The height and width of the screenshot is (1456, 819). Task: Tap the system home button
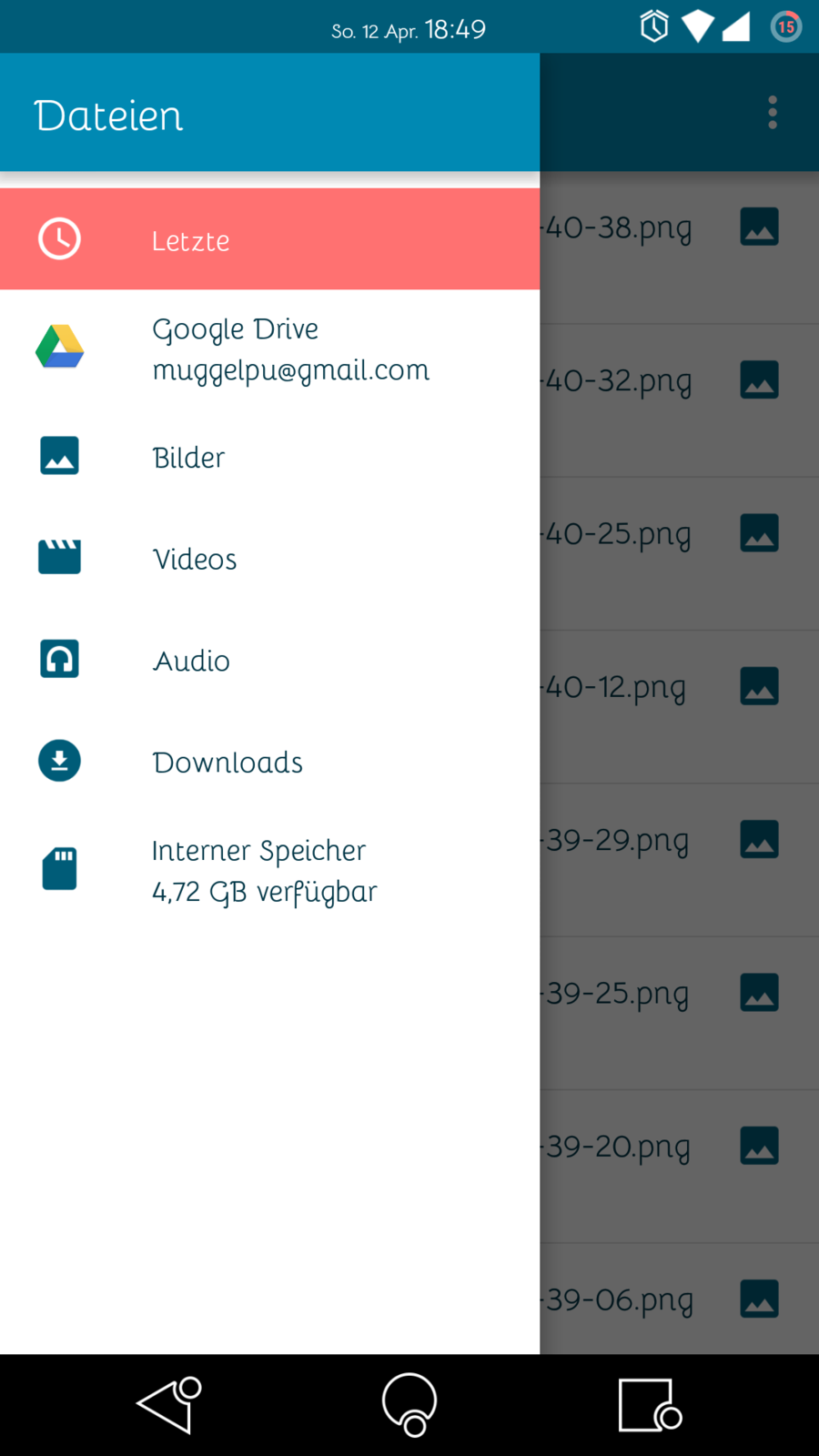pyautogui.click(x=409, y=1405)
